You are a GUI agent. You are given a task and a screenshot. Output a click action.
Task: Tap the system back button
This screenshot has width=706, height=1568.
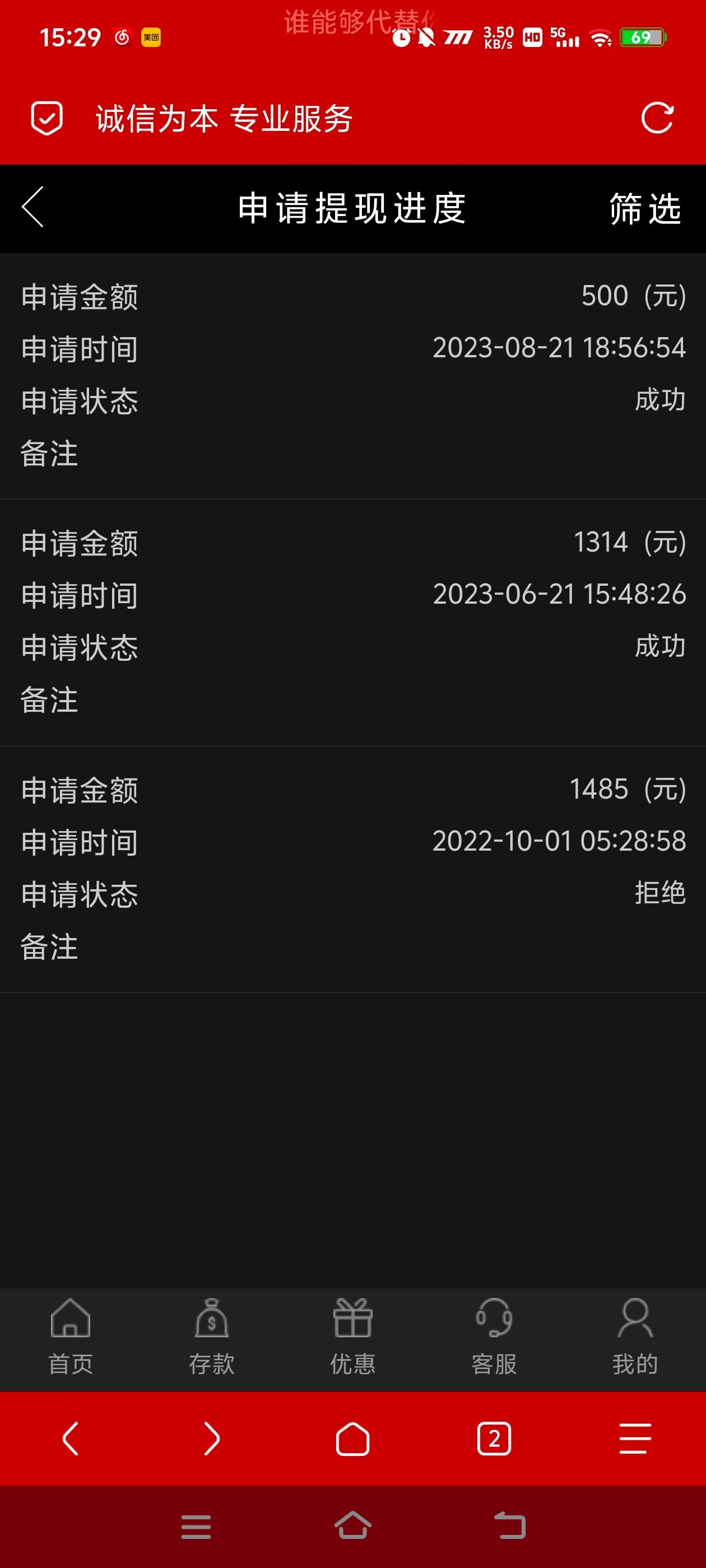509,1525
